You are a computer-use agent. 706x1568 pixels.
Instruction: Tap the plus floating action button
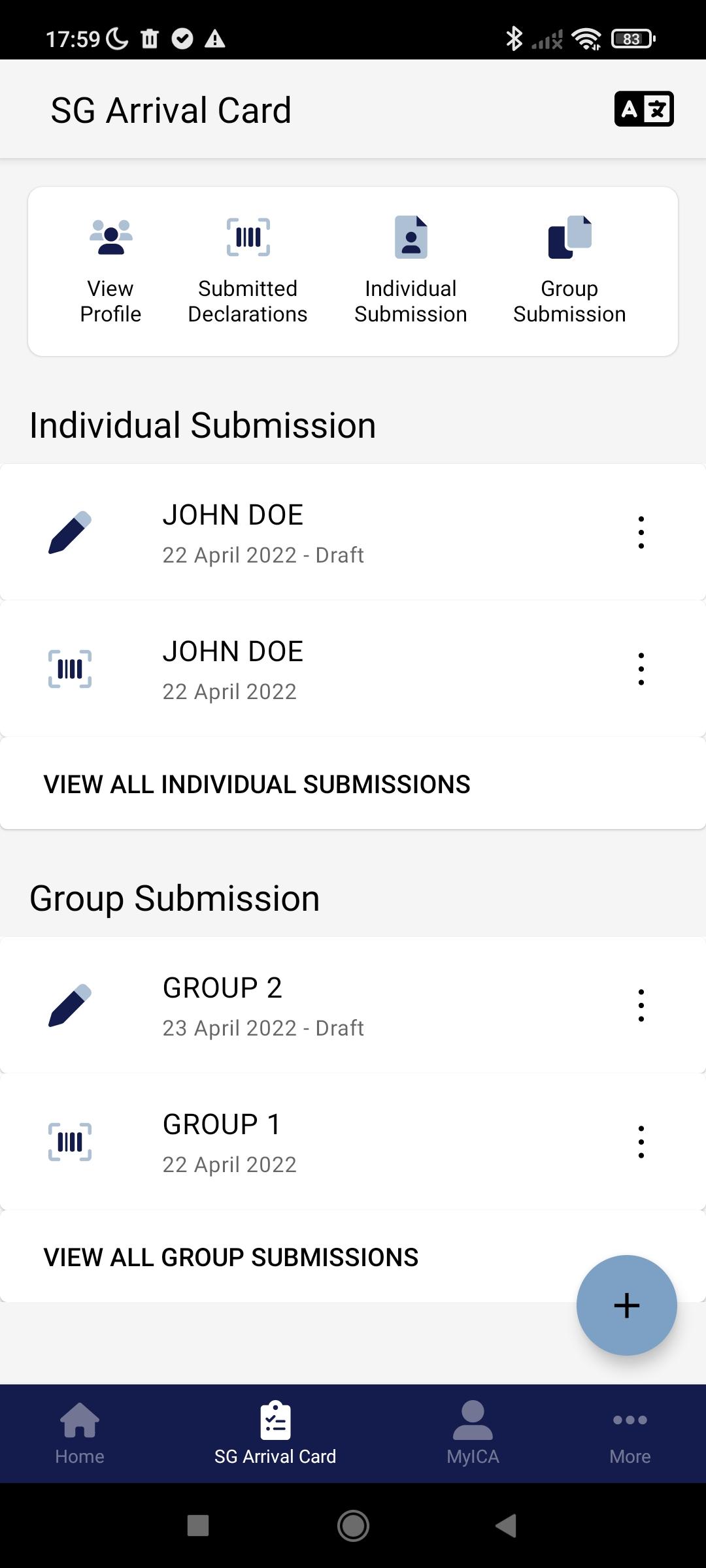[626, 1305]
